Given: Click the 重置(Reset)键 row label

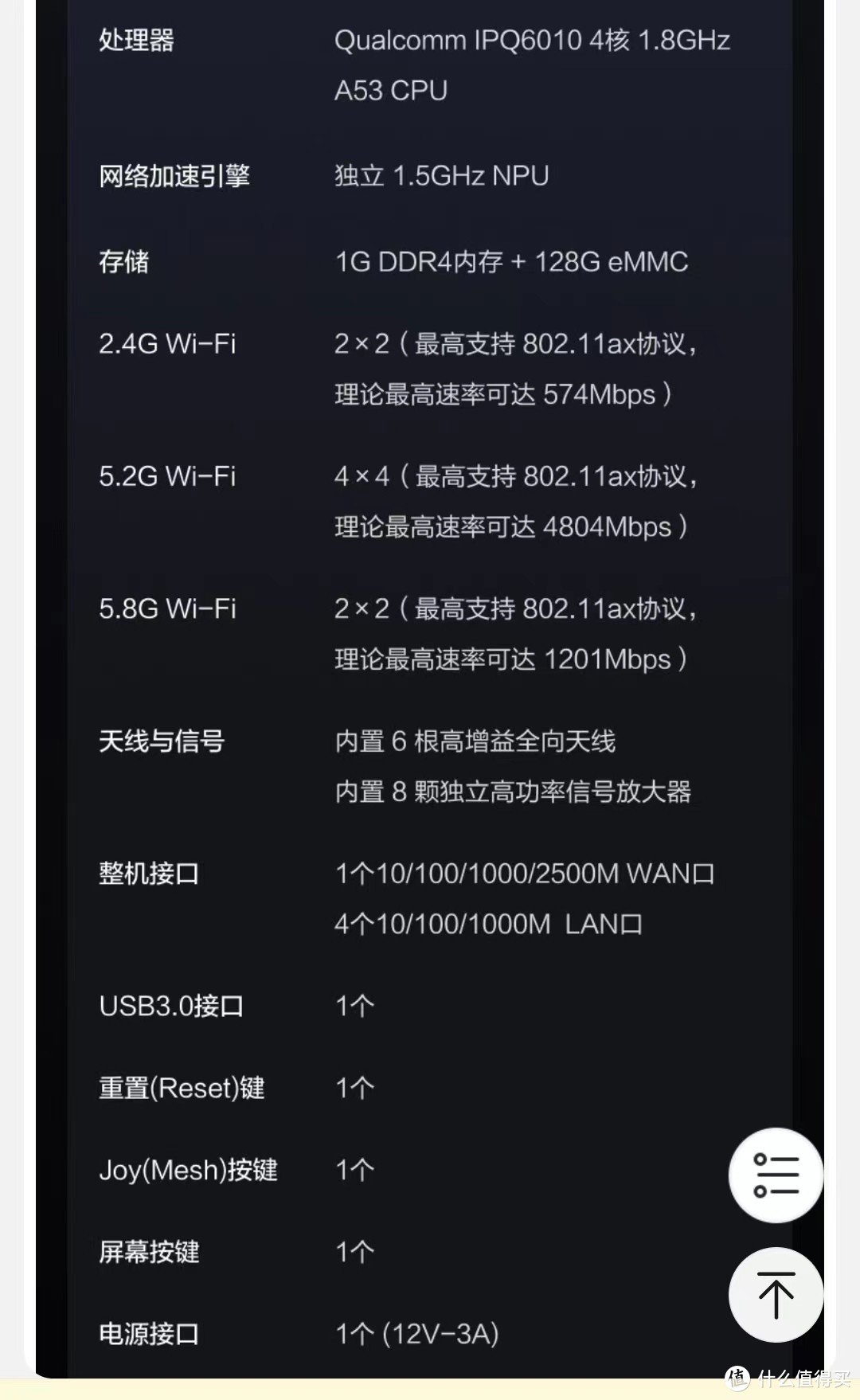Looking at the screenshot, I should coord(183,1087).
